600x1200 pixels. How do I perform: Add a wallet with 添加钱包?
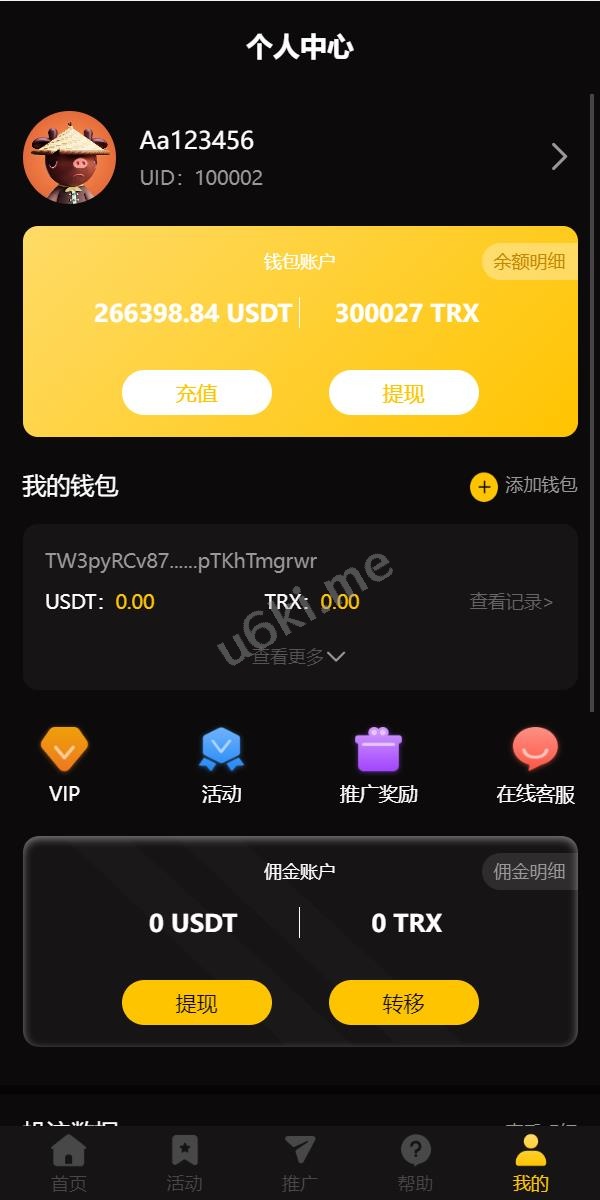524,486
